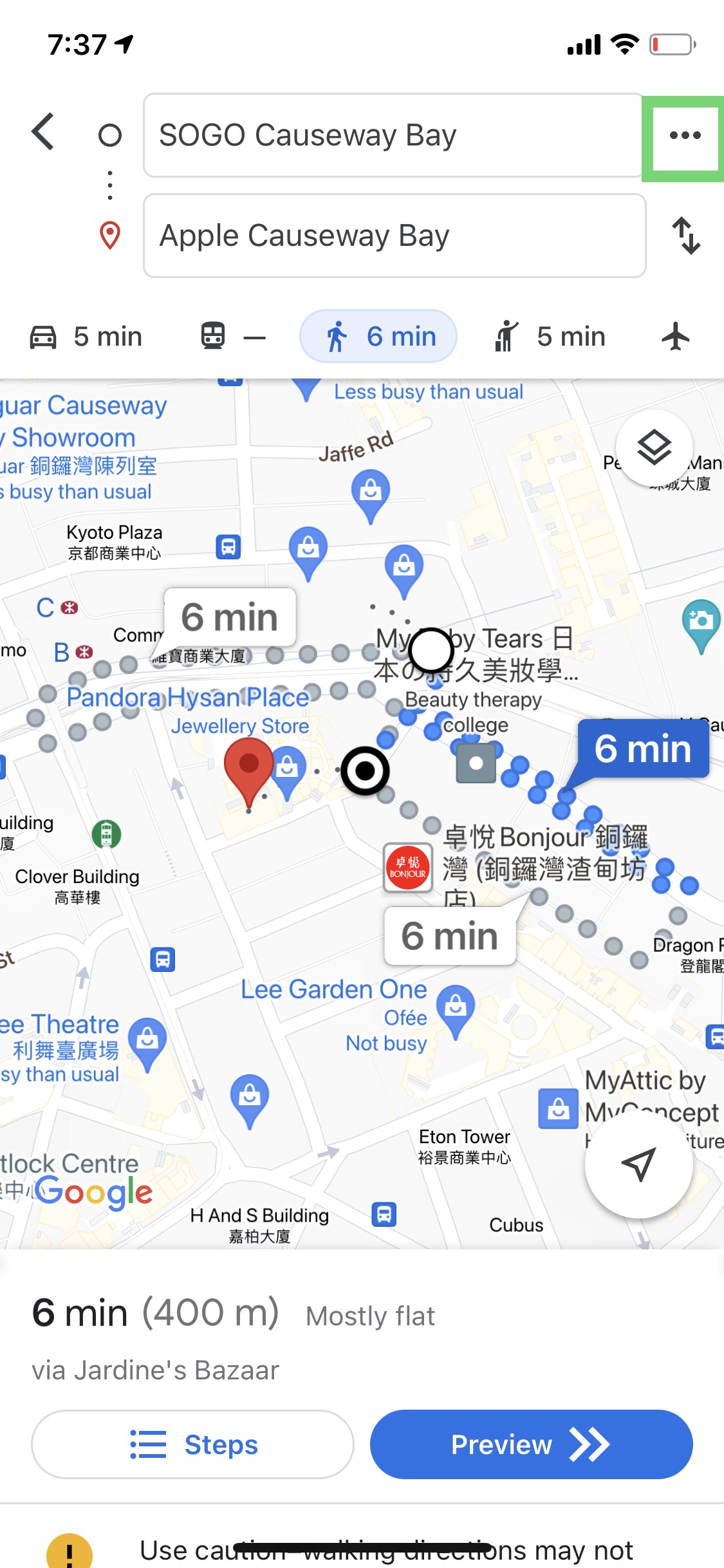Open the Steps list
The width and height of the screenshot is (724, 1568).
192,1444
